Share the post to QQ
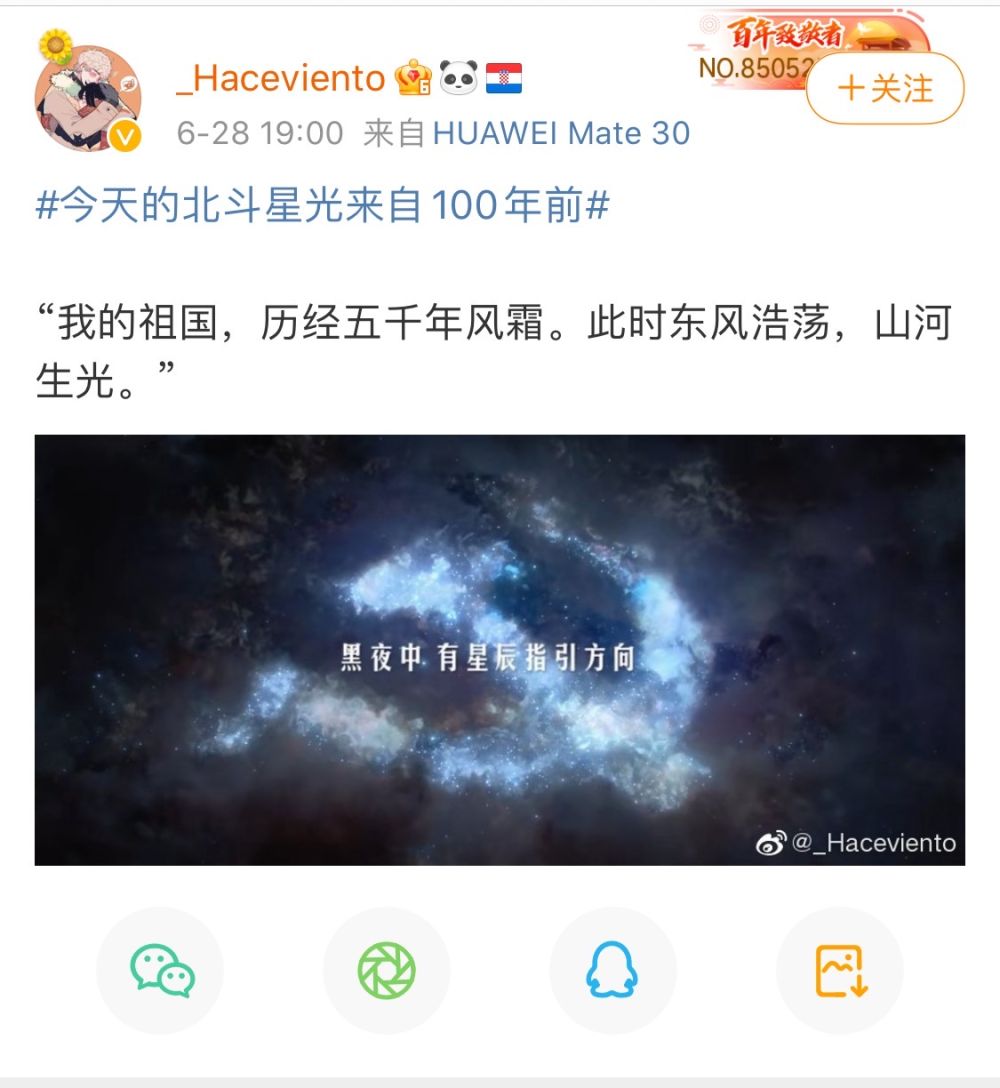The width and height of the screenshot is (1000, 1088). click(x=612, y=970)
